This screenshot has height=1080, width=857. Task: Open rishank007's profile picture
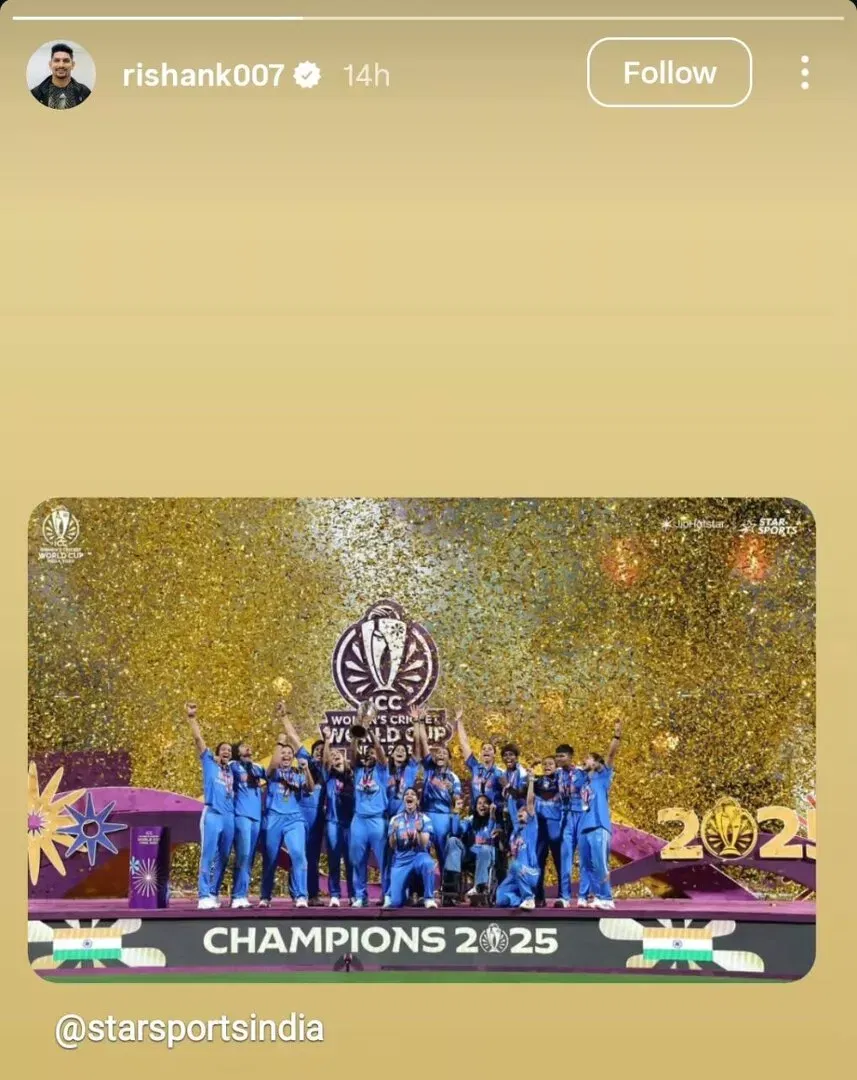[61, 74]
